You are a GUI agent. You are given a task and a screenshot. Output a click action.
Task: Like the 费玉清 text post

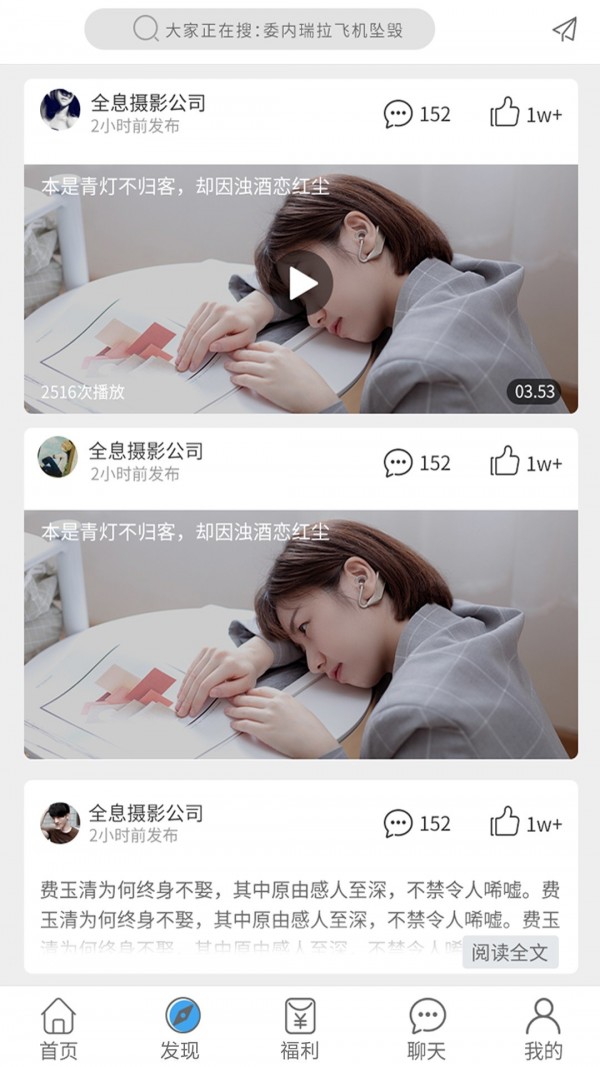(526, 823)
